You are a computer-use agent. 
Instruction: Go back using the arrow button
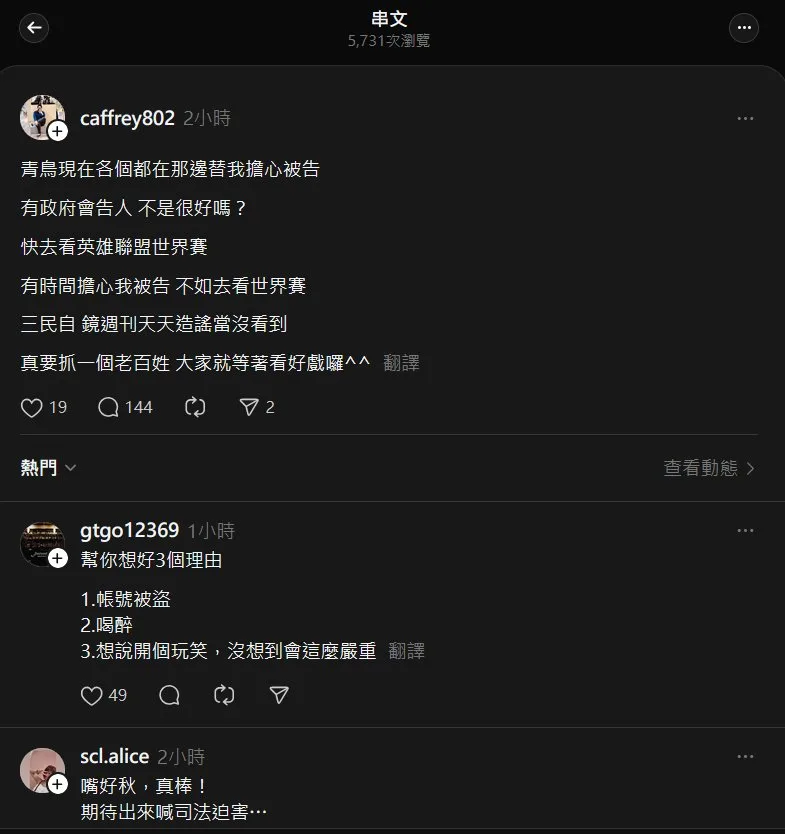34,28
